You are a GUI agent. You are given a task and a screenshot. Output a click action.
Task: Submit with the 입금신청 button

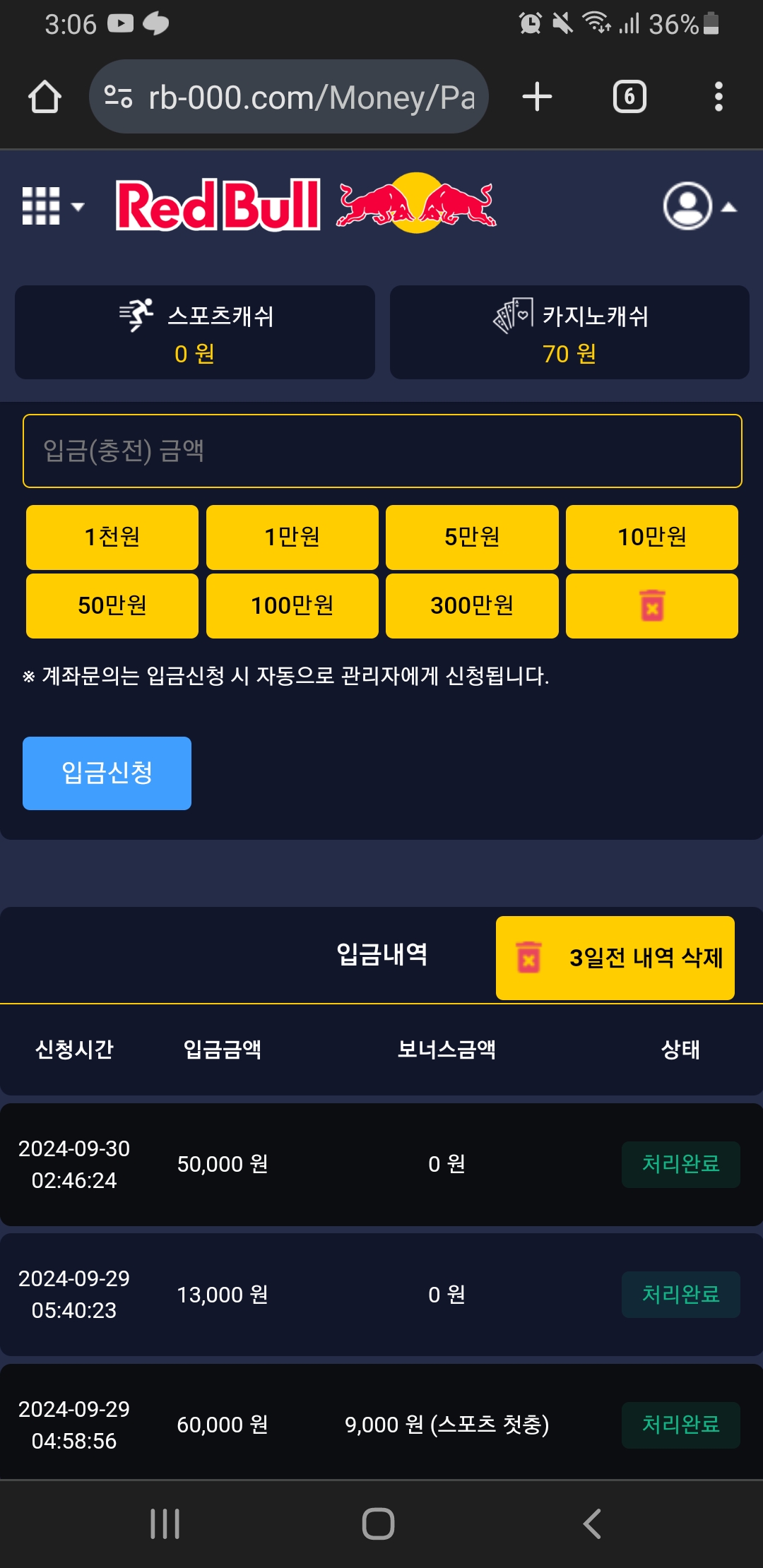tap(107, 773)
